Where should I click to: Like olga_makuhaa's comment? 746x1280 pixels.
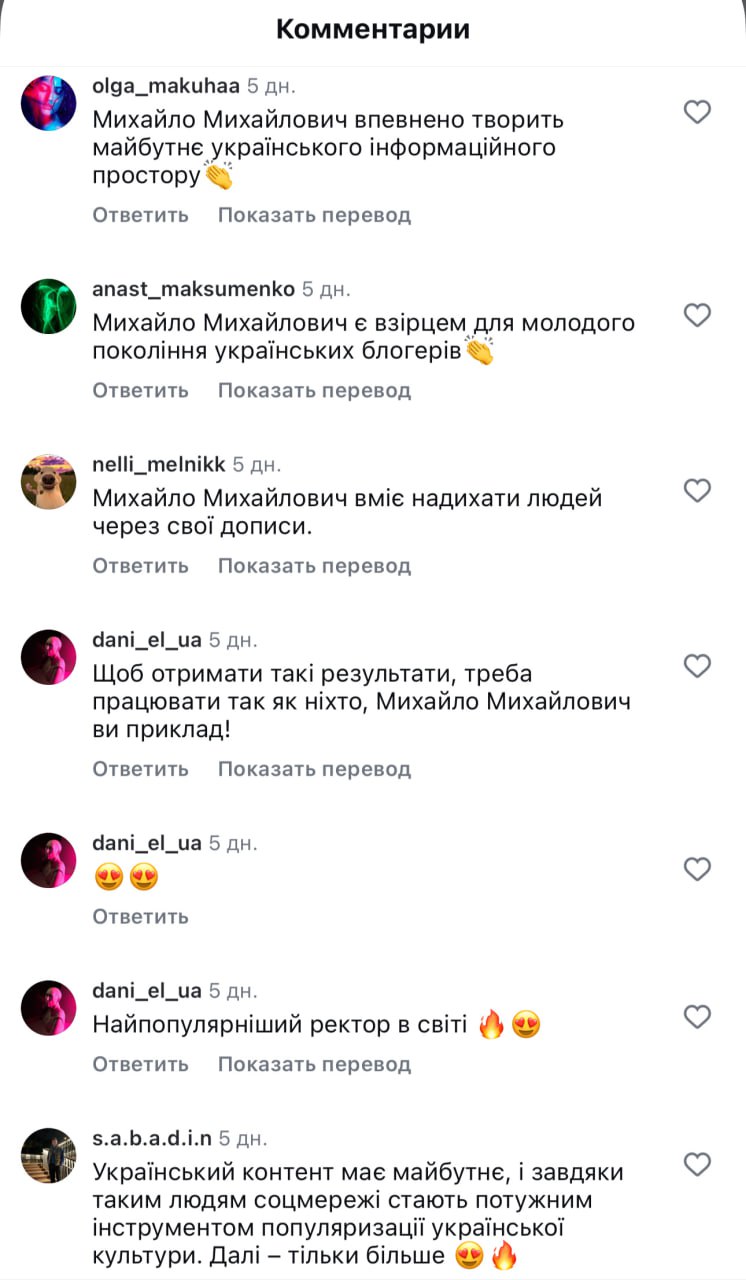coord(697,112)
